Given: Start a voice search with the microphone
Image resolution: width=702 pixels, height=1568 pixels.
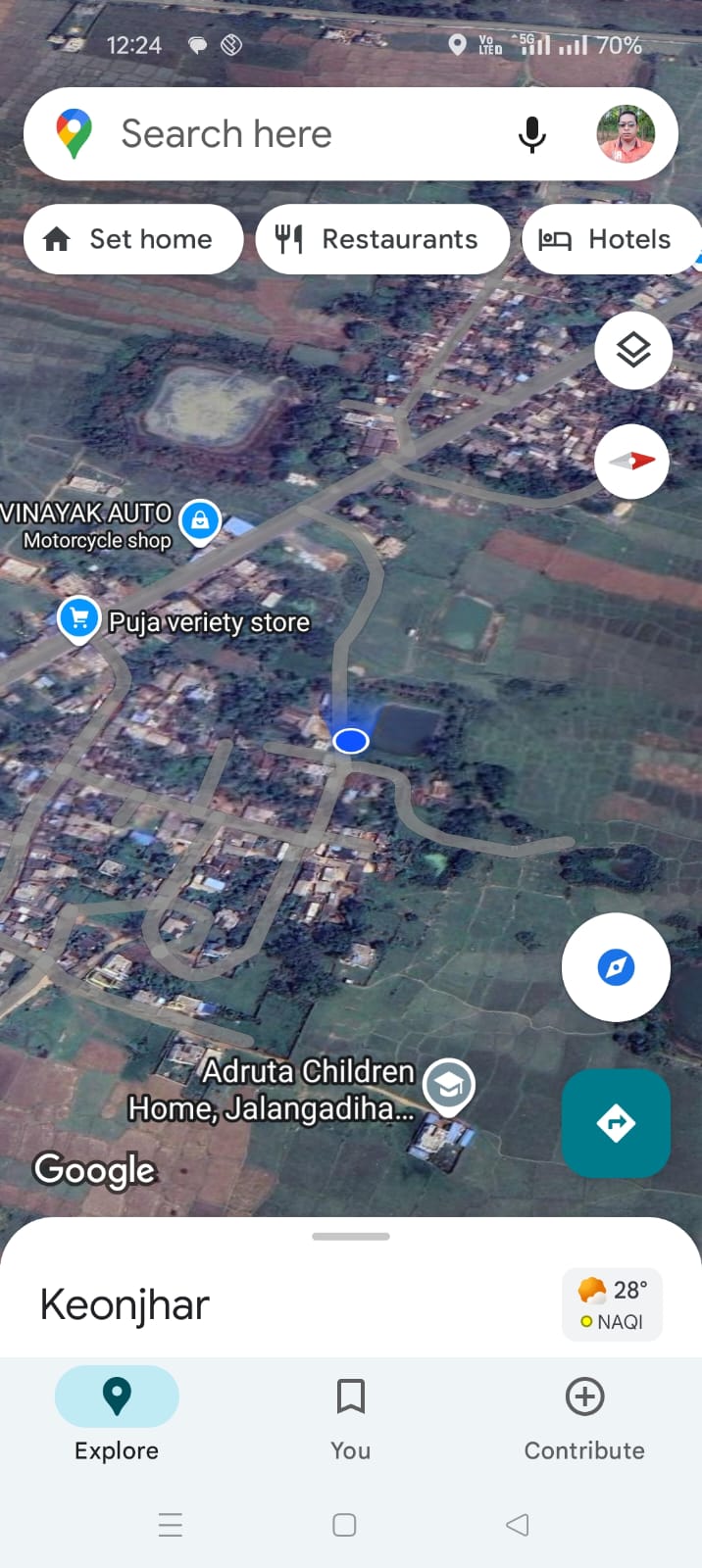Looking at the screenshot, I should click(531, 134).
